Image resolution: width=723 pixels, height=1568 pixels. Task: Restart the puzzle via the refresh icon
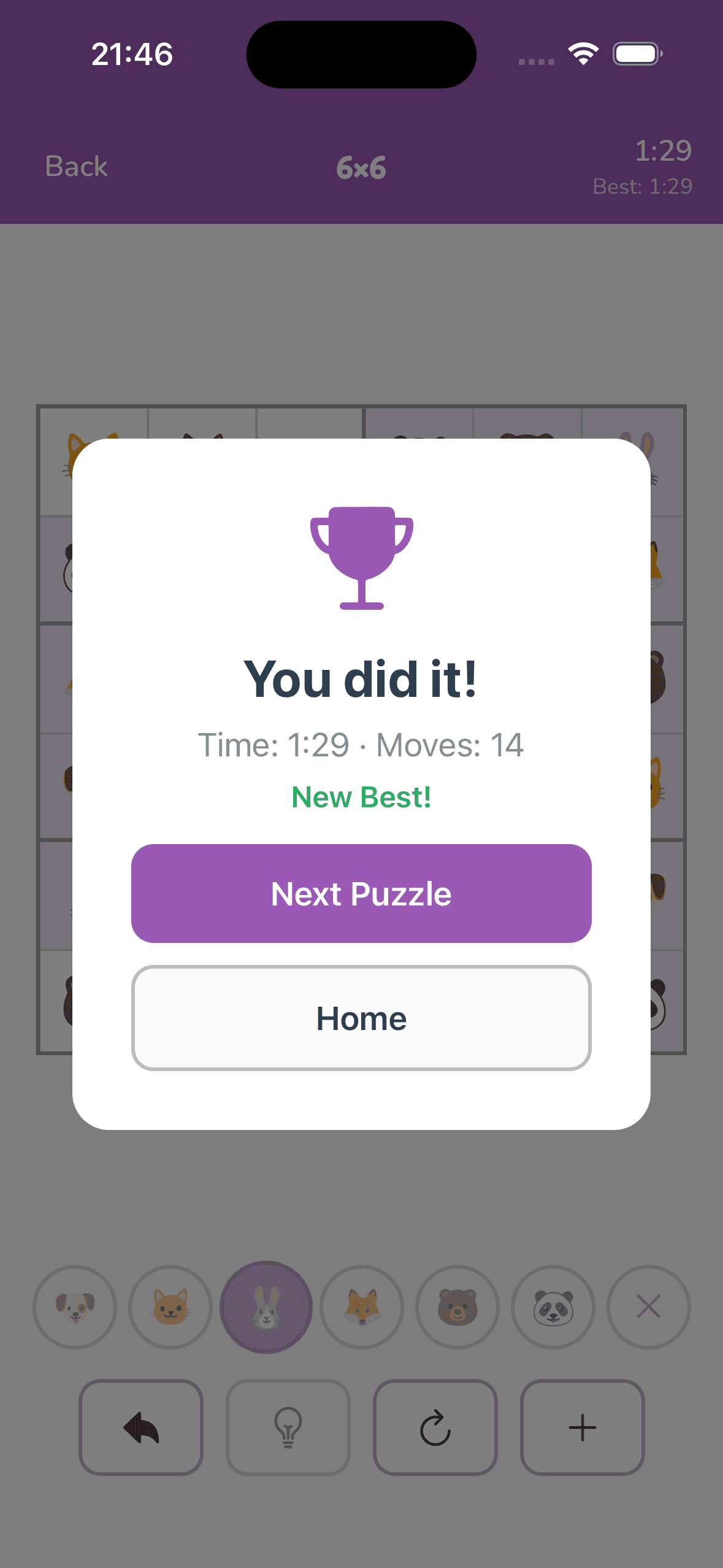[435, 1429]
